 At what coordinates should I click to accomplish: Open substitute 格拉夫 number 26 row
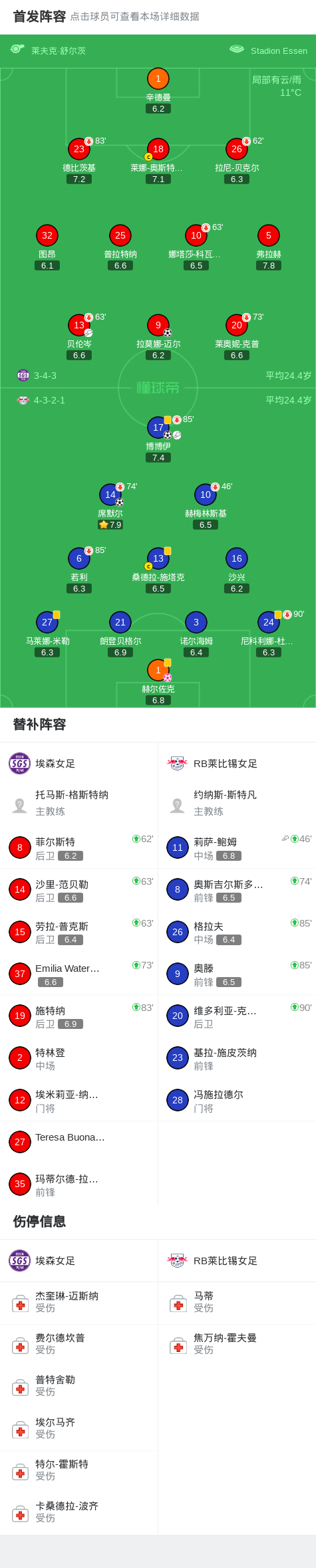click(x=237, y=932)
